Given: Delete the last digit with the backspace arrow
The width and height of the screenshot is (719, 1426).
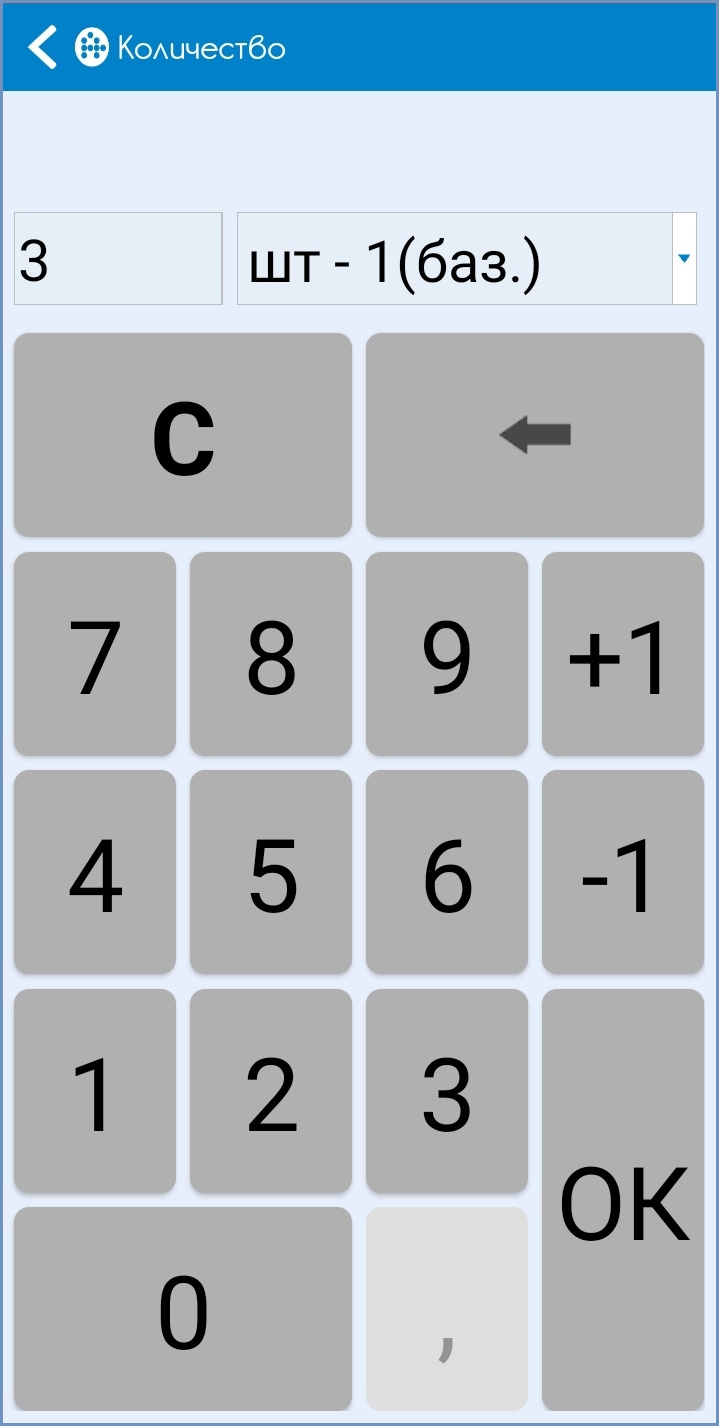Looking at the screenshot, I should (535, 435).
